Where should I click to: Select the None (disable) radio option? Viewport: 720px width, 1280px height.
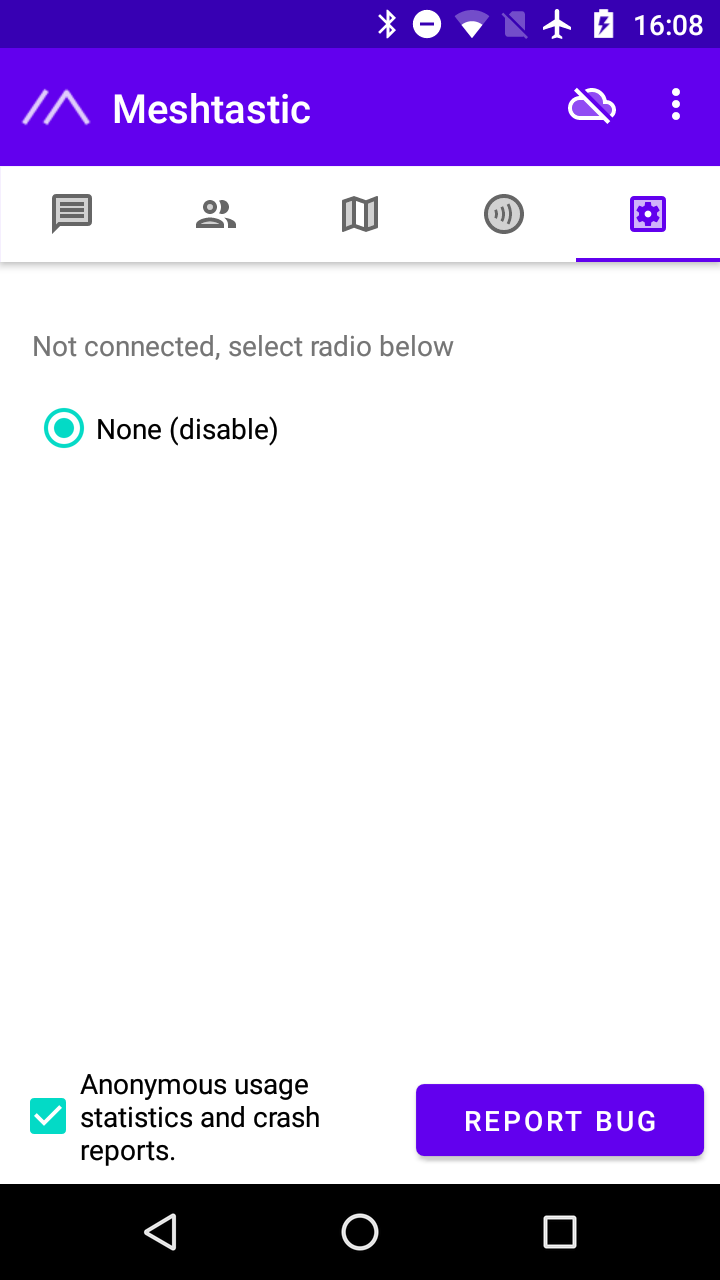tap(161, 429)
